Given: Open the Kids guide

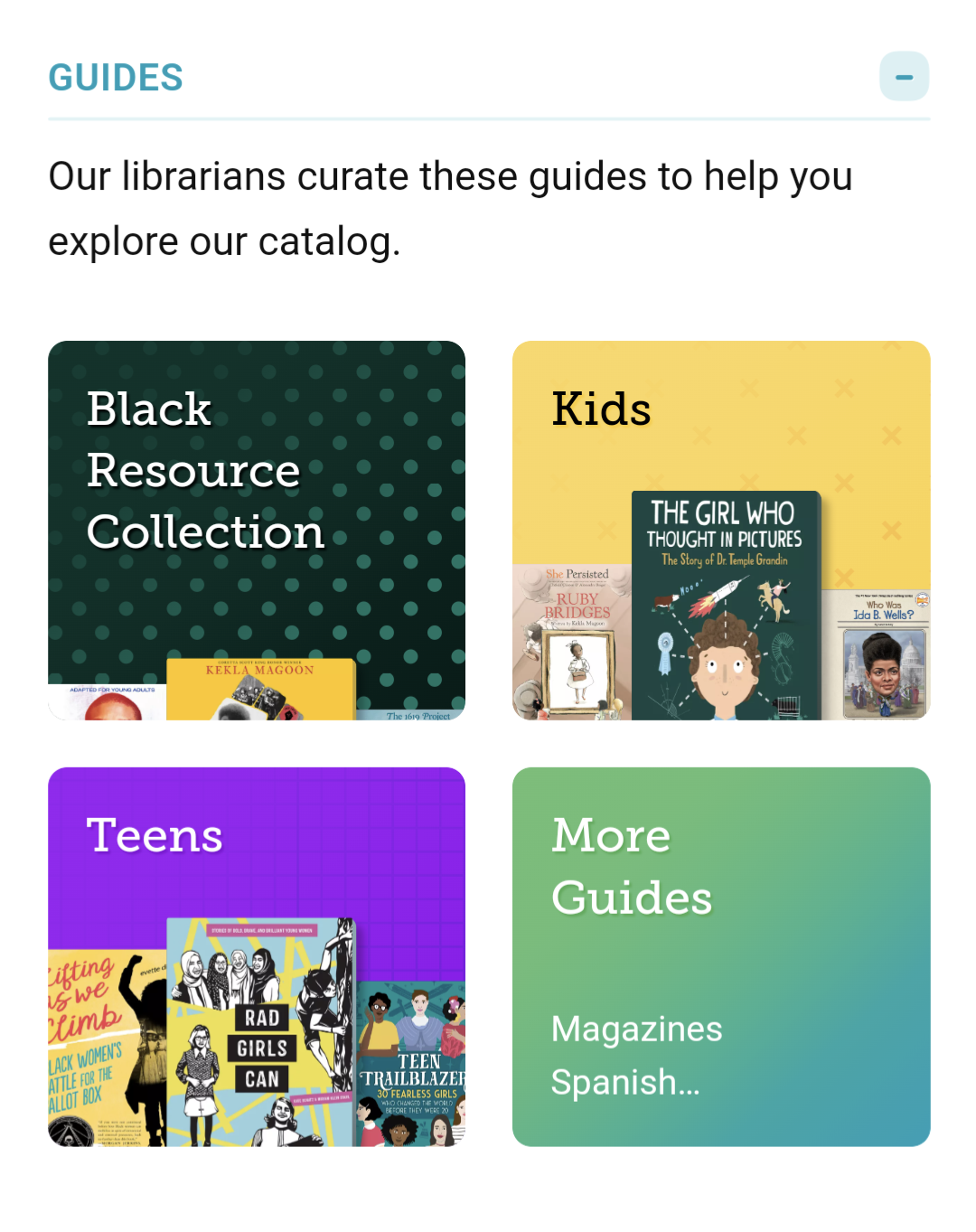Looking at the screenshot, I should (x=721, y=530).
